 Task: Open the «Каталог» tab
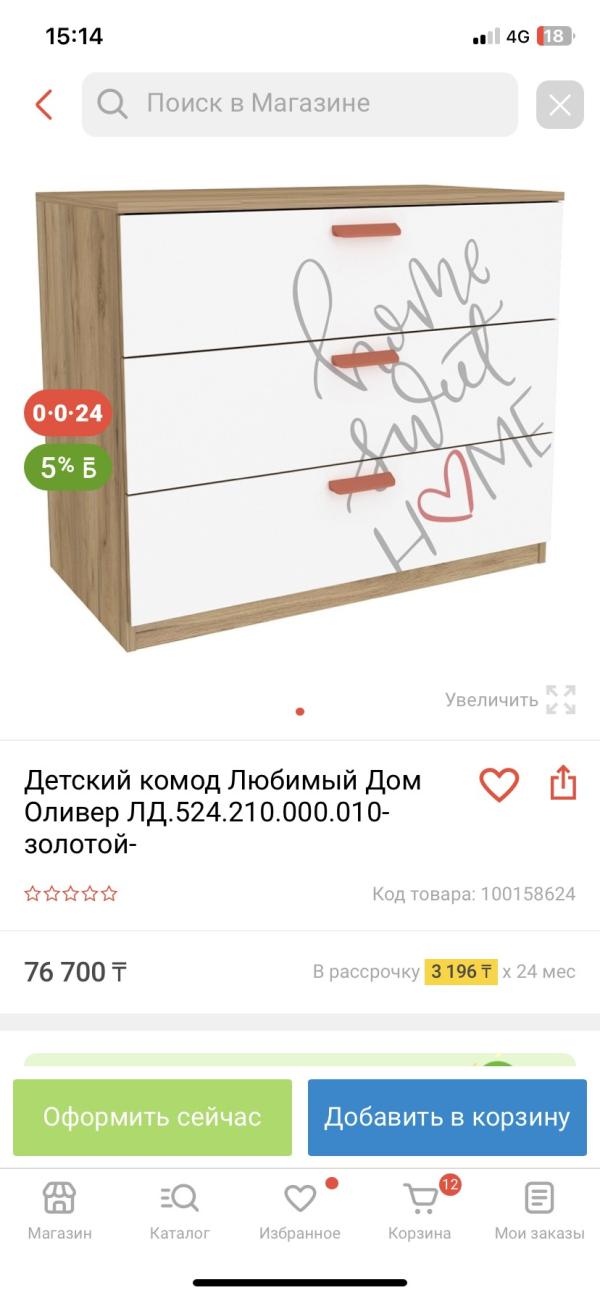click(x=180, y=1210)
